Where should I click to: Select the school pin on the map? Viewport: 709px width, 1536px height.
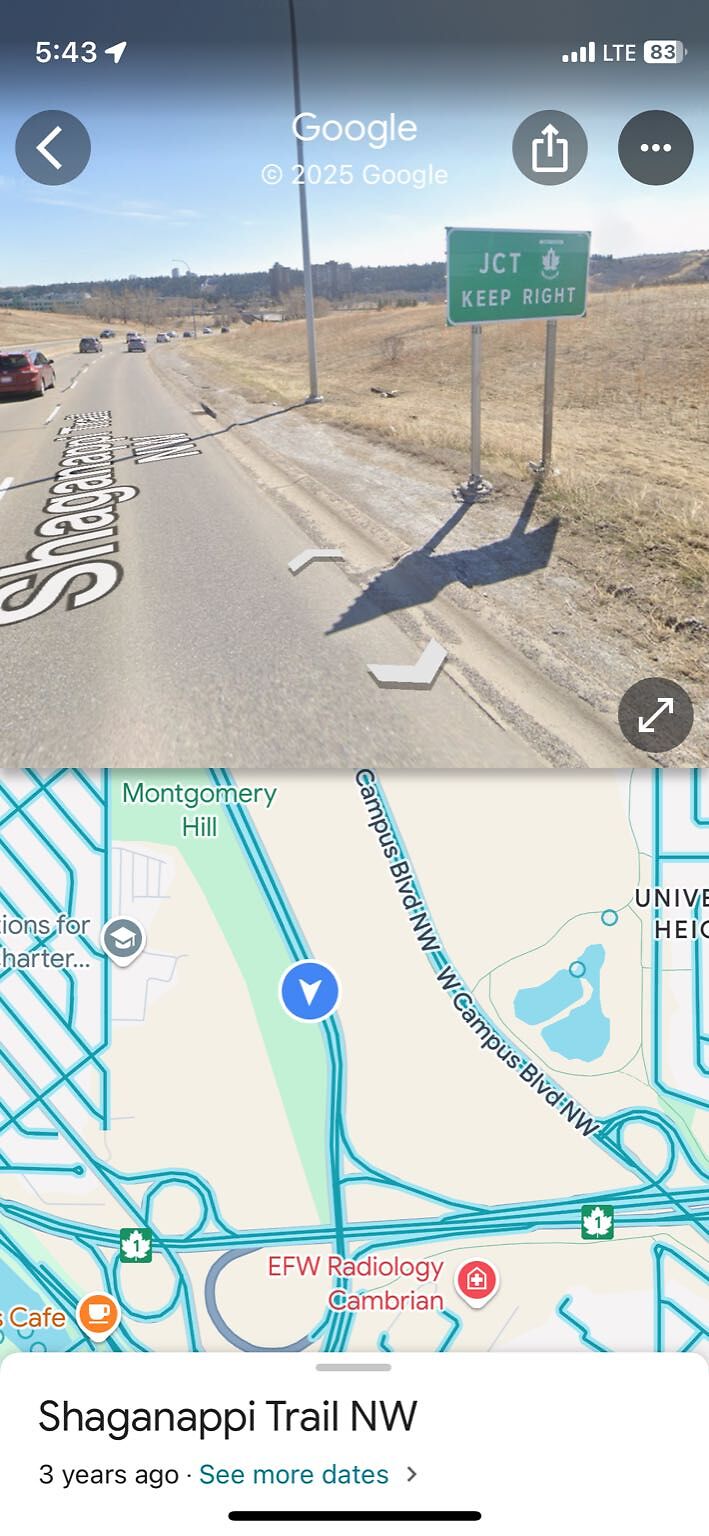[x=123, y=941]
